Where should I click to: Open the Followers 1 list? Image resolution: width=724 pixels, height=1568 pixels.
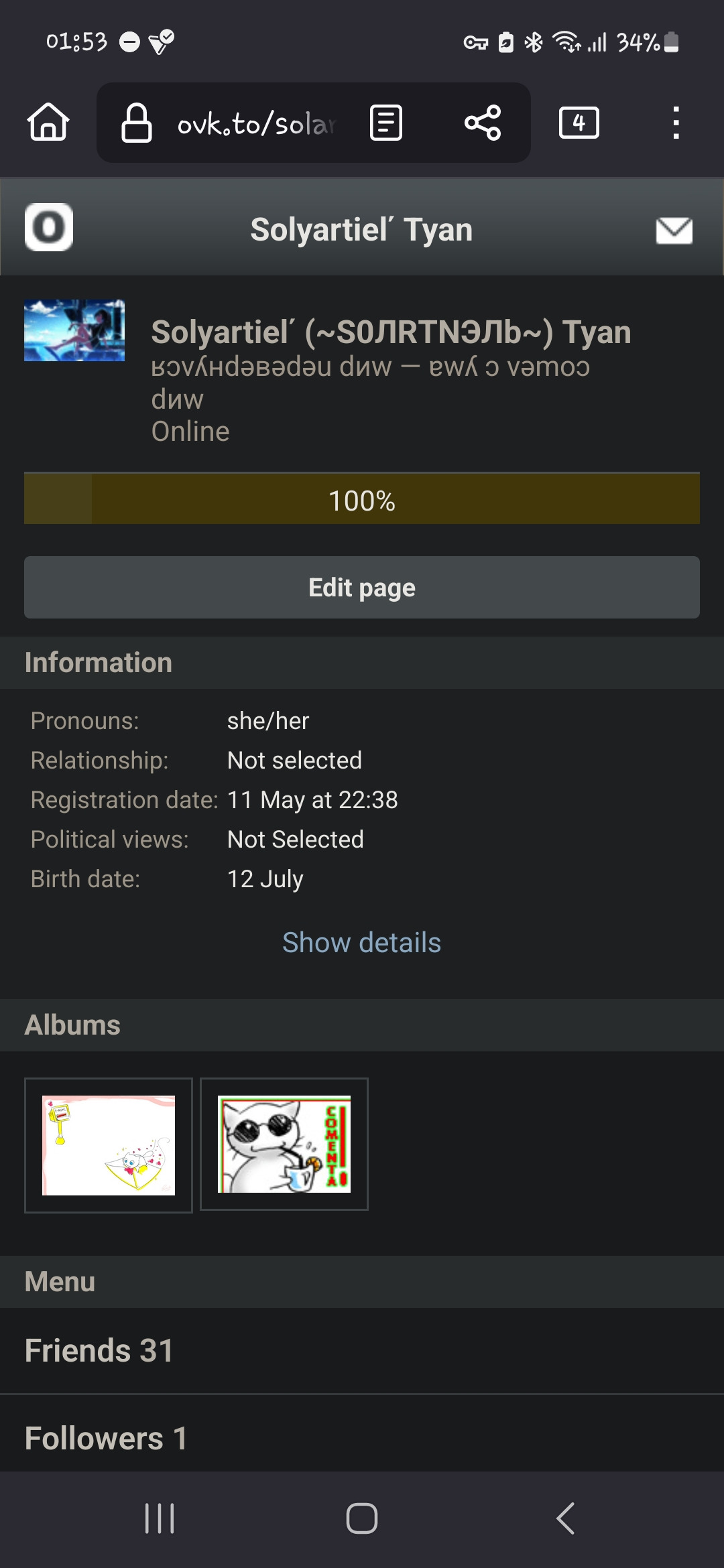pyautogui.click(x=106, y=1438)
